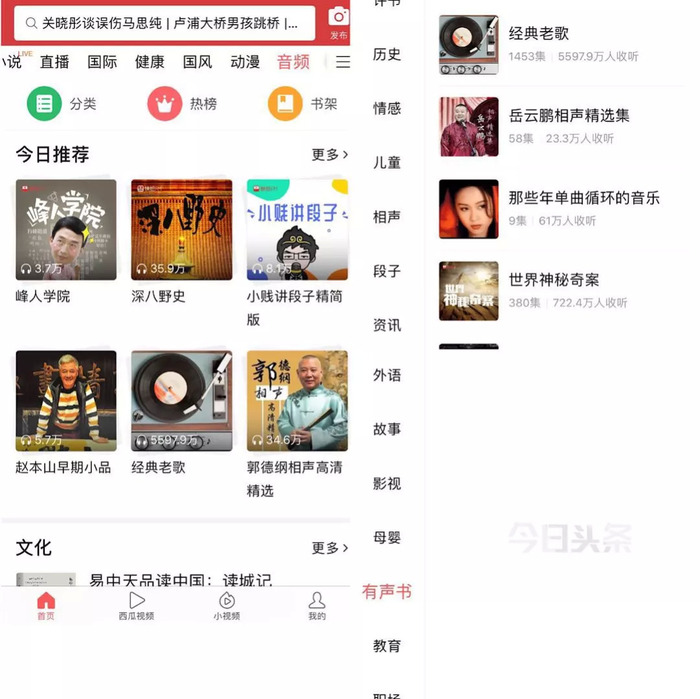This screenshot has width=700, height=699.
Task: Switch to the 健康 tab
Action: tap(150, 62)
